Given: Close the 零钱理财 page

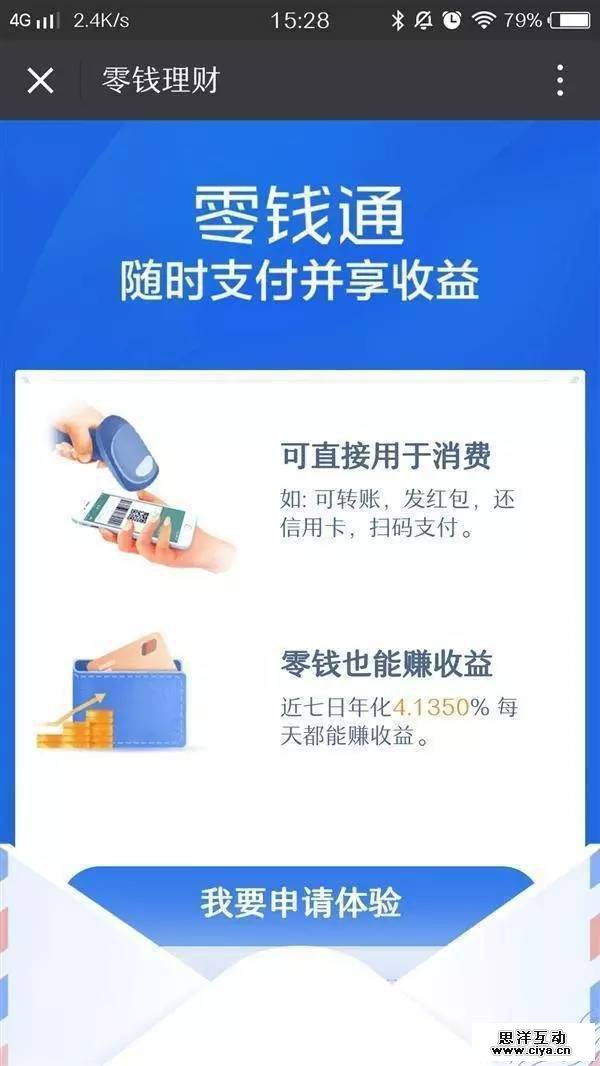Looking at the screenshot, I should [x=40, y=80].
